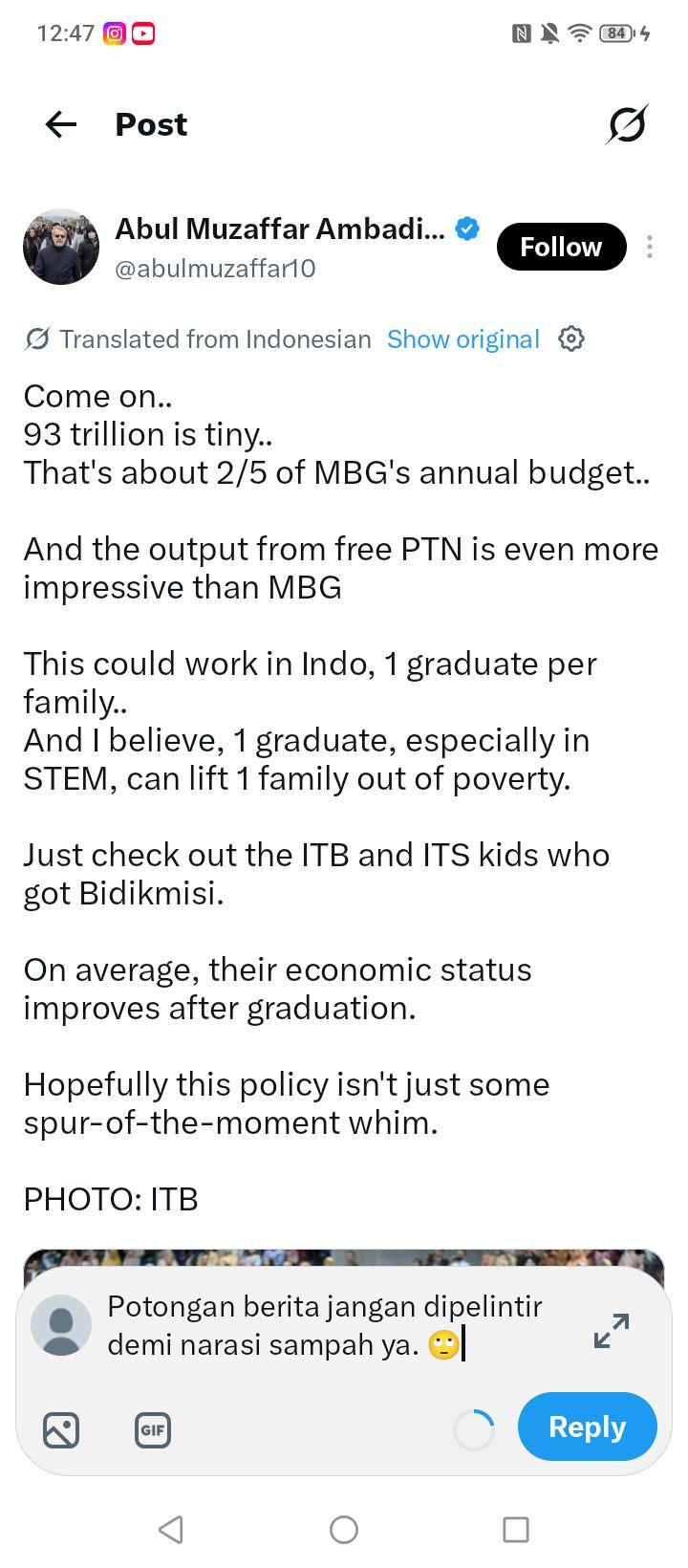
Task: Open Abul Muzaffar's profile picture
Action: (x=61, y=247)
